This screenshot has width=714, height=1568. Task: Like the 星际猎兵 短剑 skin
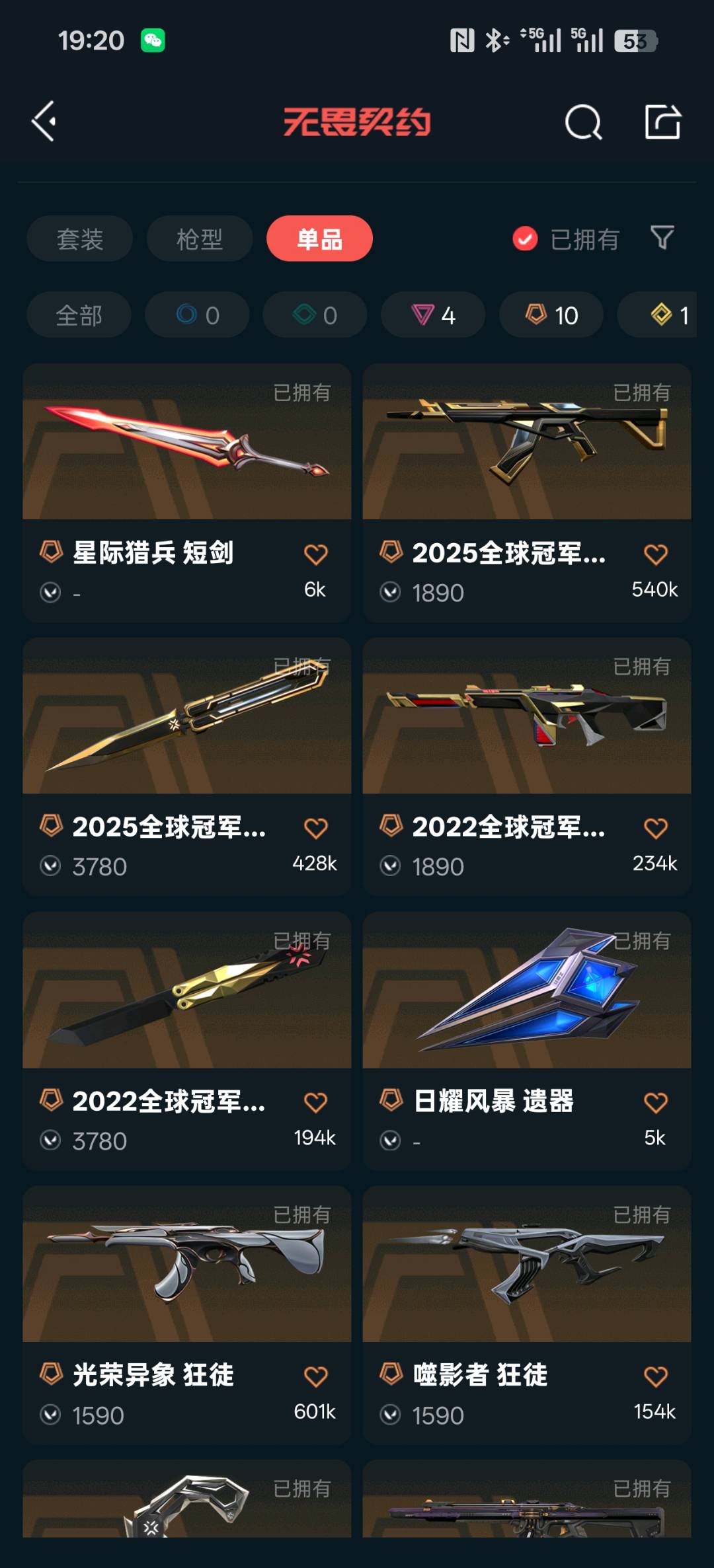pos(315,554)
